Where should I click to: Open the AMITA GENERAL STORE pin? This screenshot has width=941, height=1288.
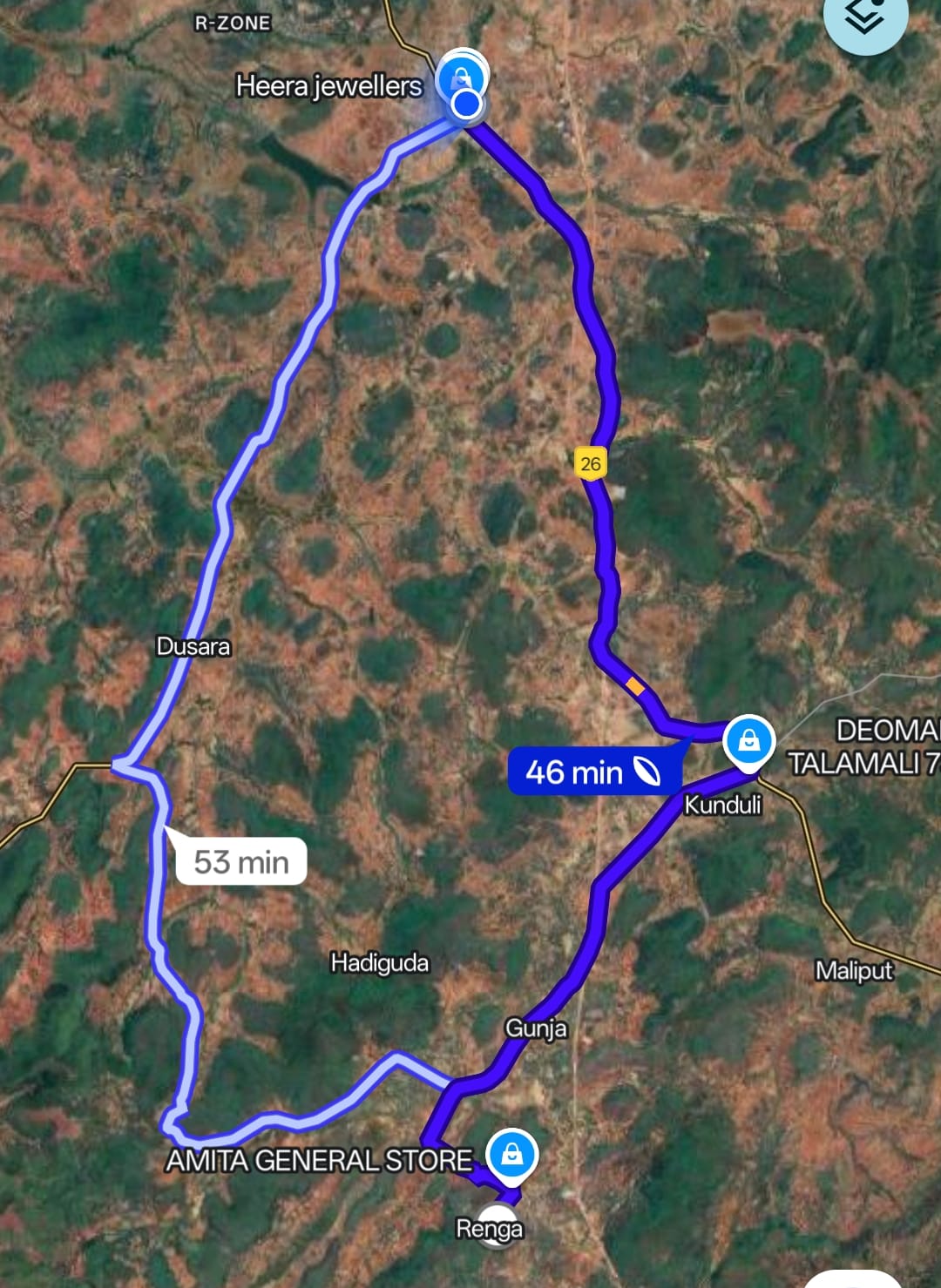point(512,1155)
